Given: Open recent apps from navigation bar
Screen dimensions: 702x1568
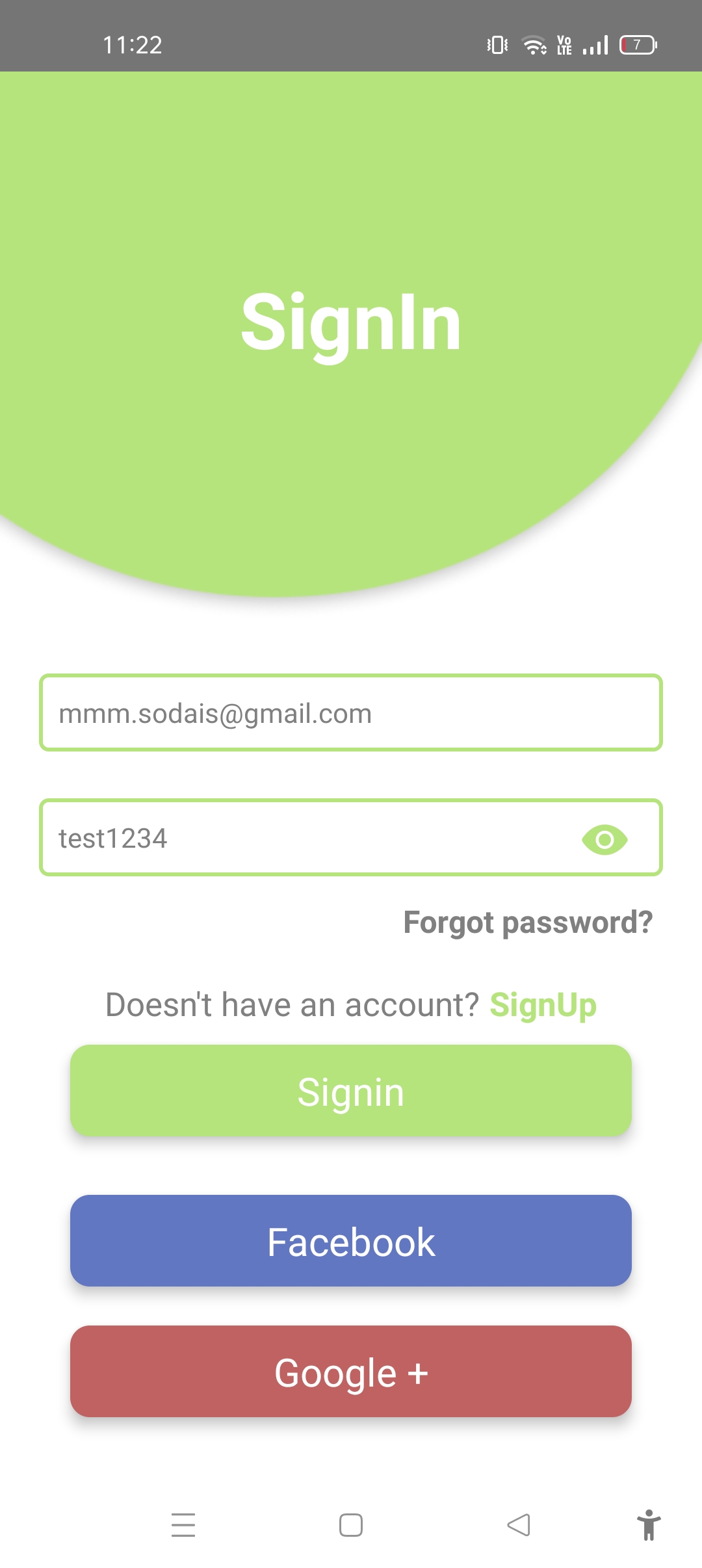Looking at the screenshot, I should point(183,1525).
